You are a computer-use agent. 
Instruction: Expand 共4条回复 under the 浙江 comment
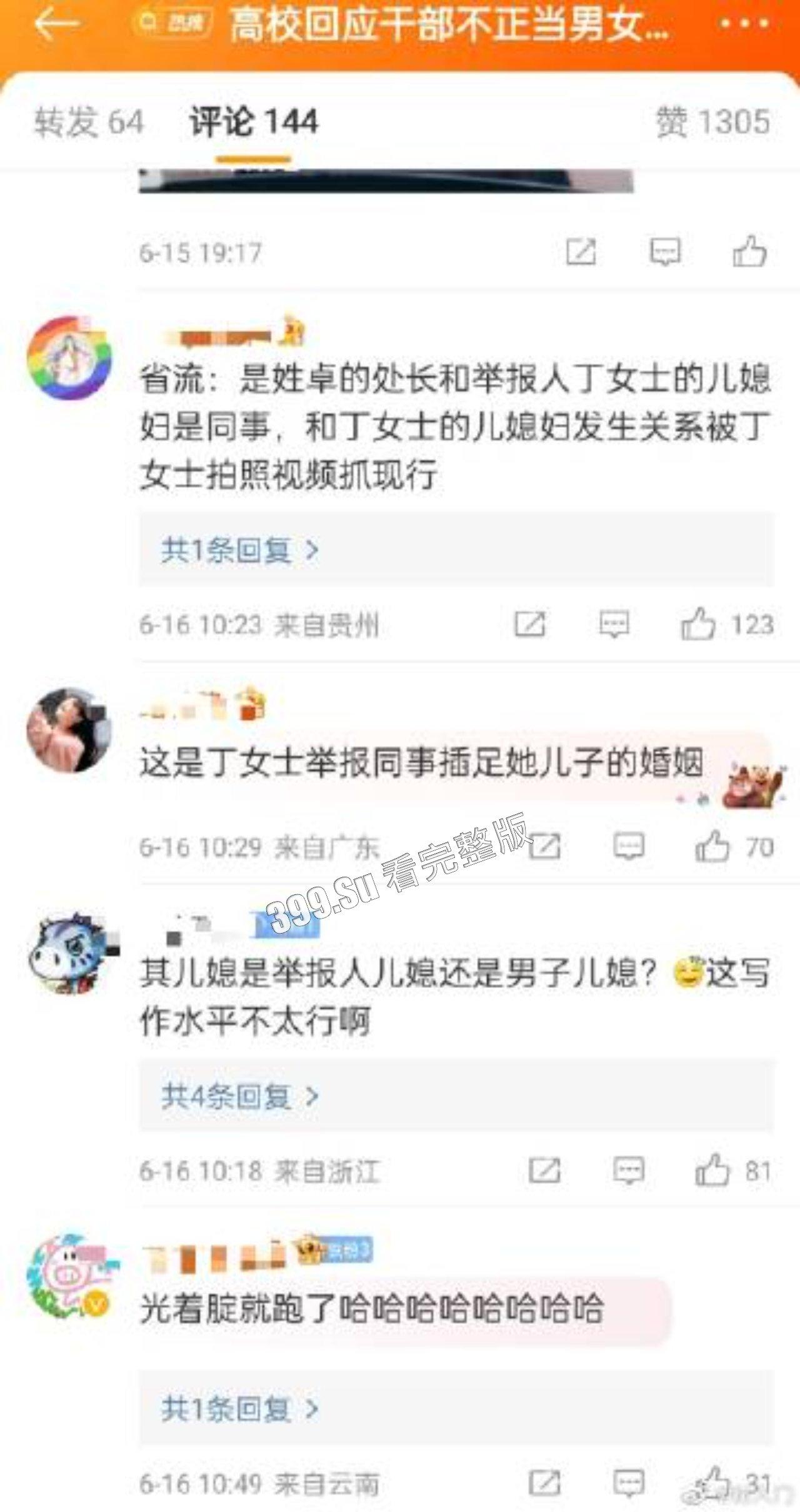point(240,1096)
